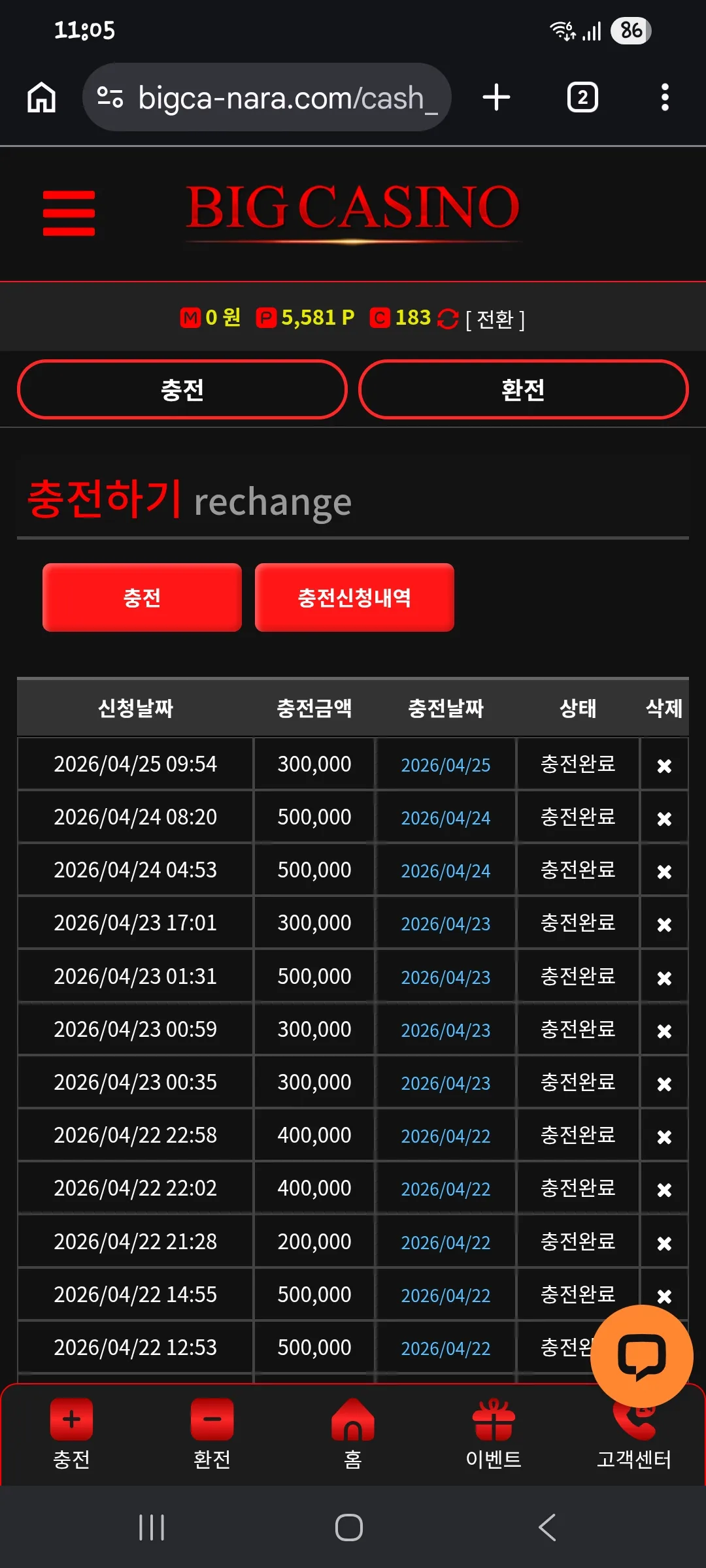Add a new browser tab
Screen dimensions: 706x1568
coord(496,97)
